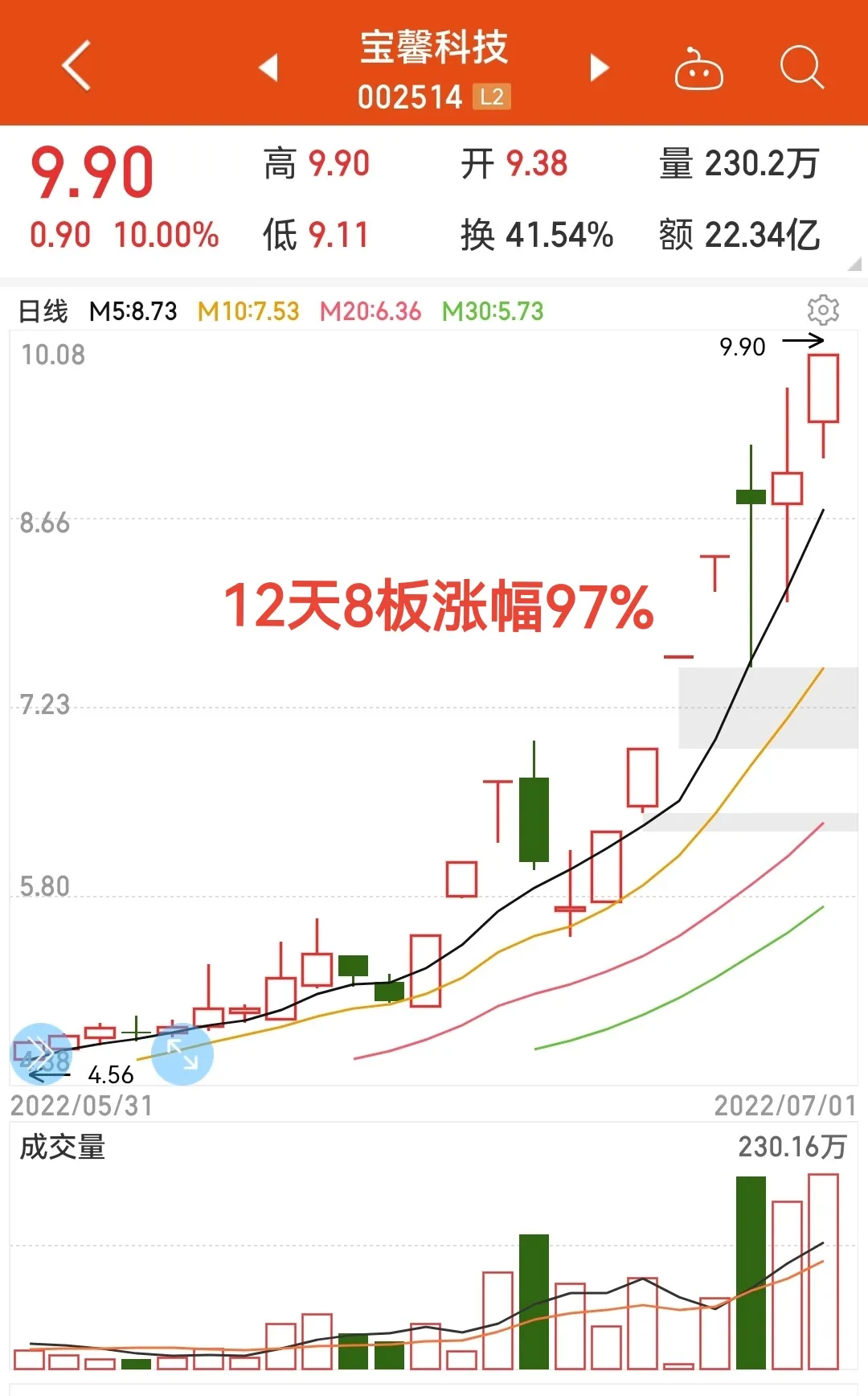Go back using the top-left arrow
Image resolution: width=868 pixels, height=1396 pixels.
76,66
